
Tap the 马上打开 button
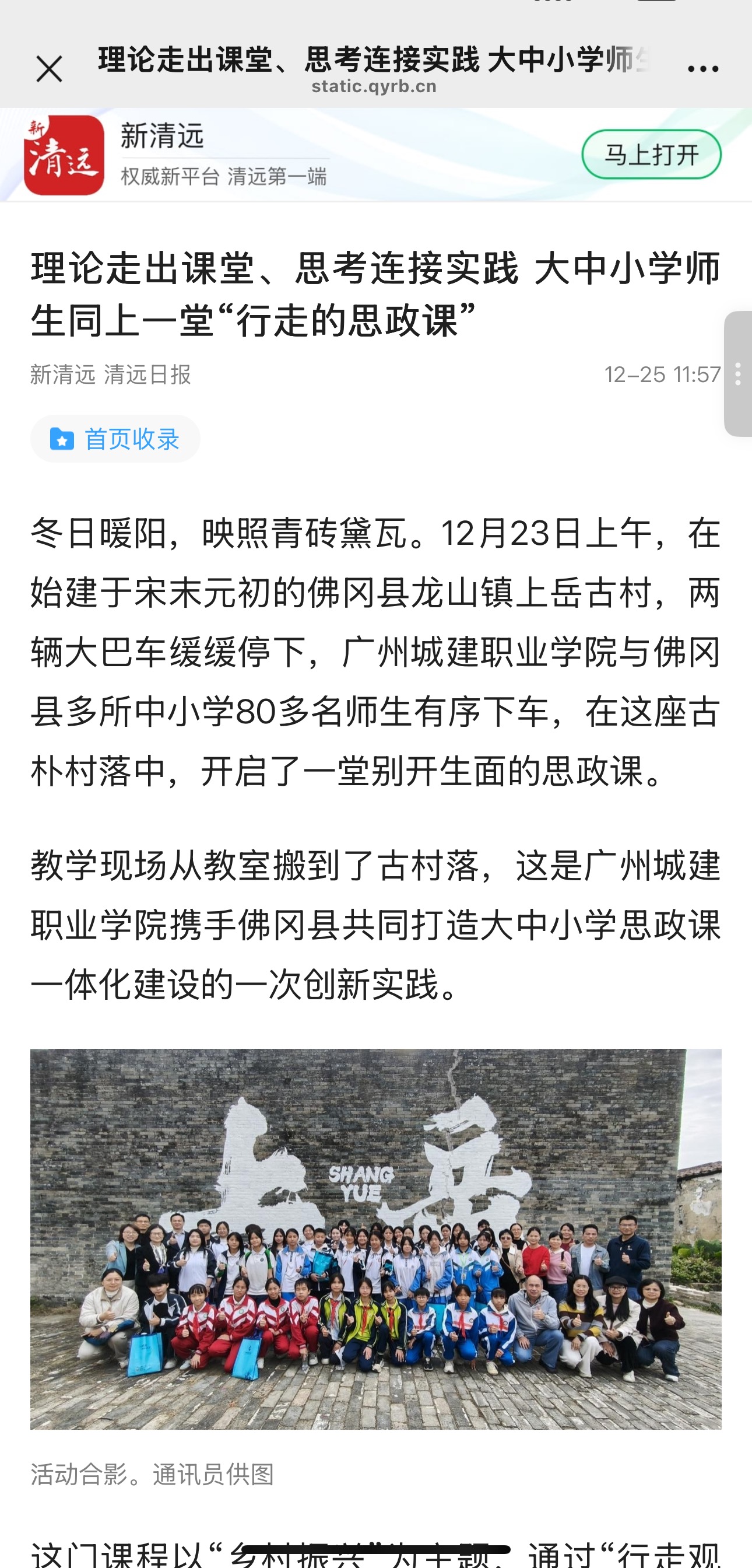click(651, 155)
